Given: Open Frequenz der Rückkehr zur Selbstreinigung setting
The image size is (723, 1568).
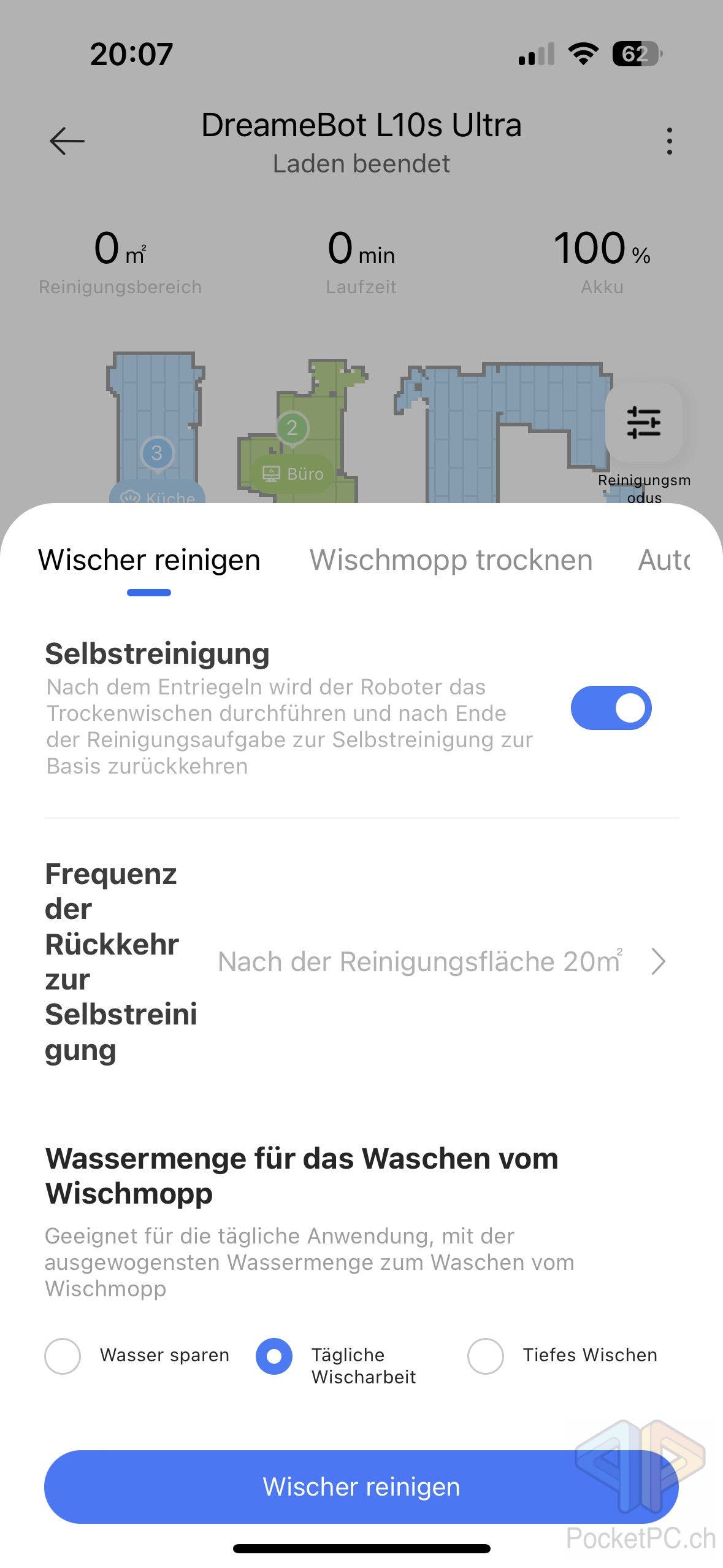Looking at the screenshot, I should (x=361, y=961).
